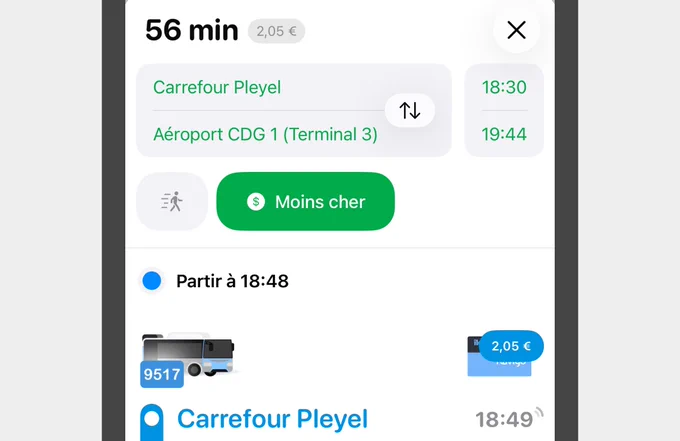680x441 pixels.
Task: Open the Carrefour Pleyel bus stop row
Action: pyautogui.click(x=342, y=419)
